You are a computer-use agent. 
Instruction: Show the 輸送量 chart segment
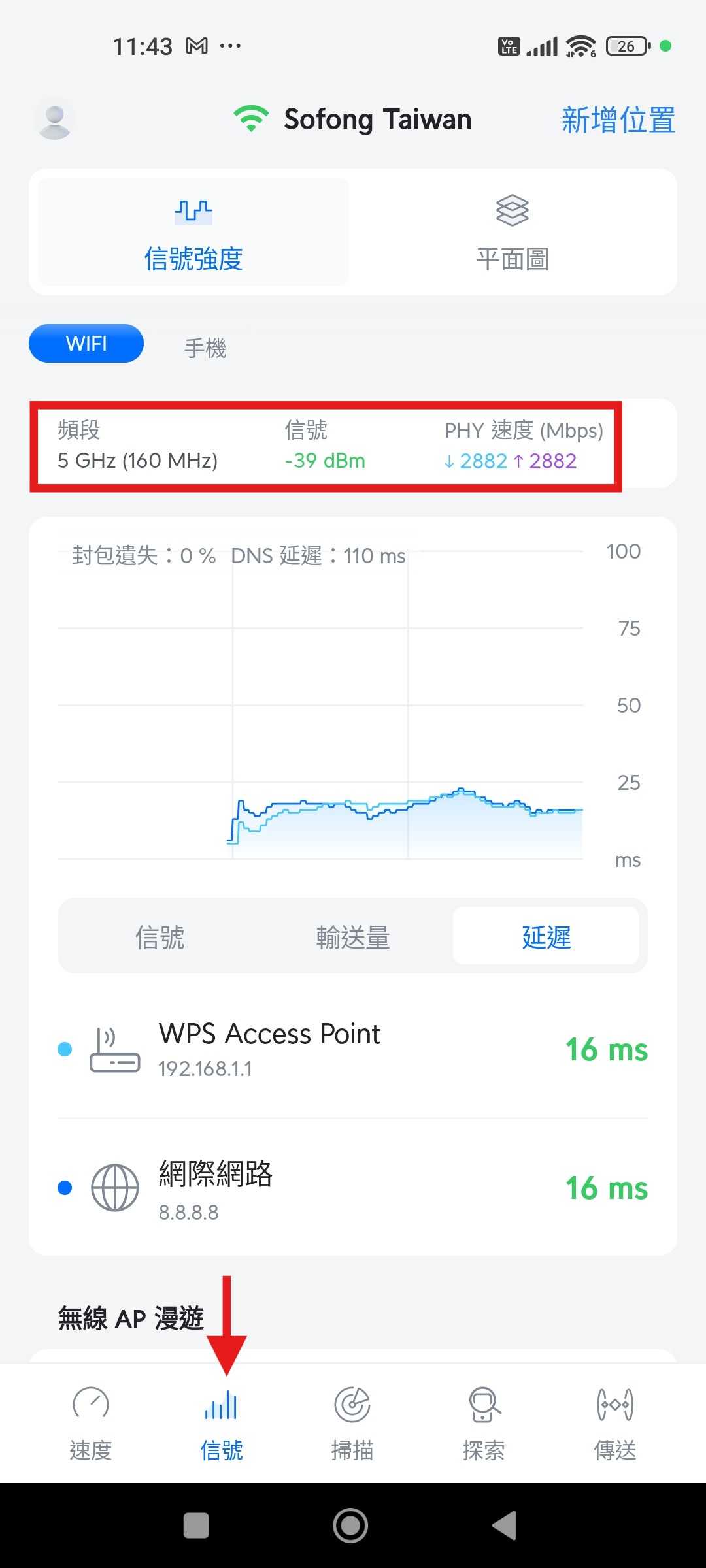coord(353,936)
